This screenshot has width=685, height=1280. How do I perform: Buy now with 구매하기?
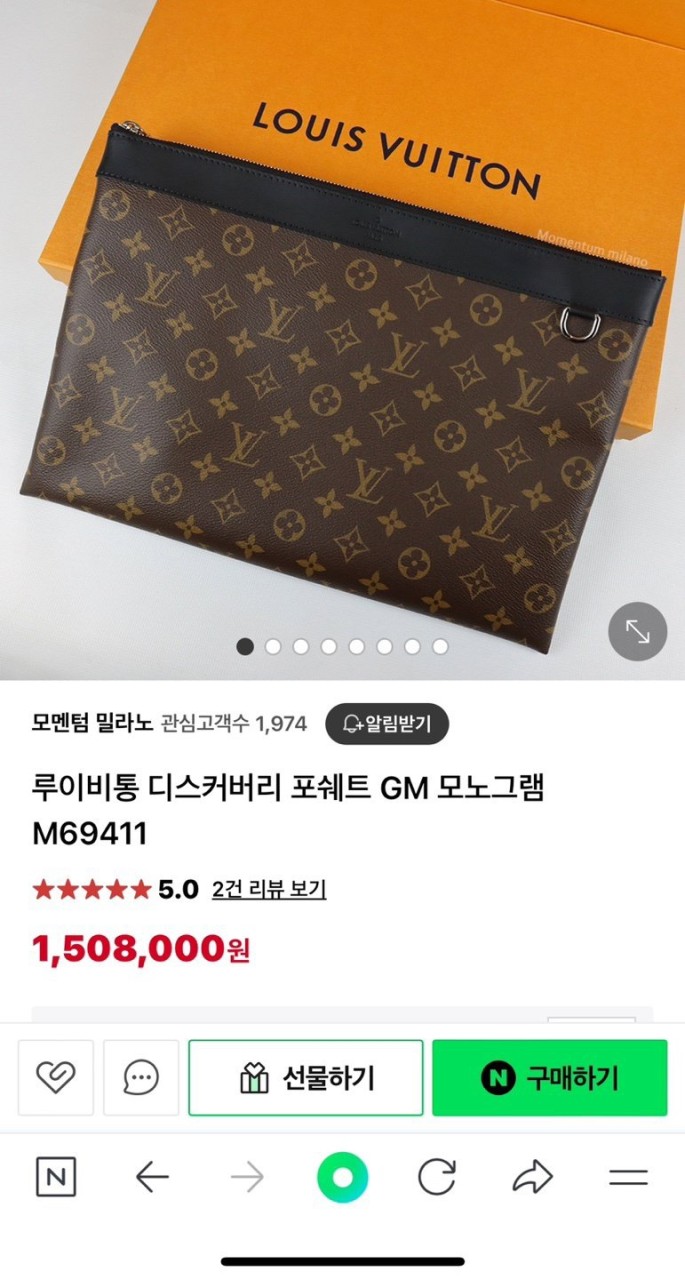[549, 1077]
